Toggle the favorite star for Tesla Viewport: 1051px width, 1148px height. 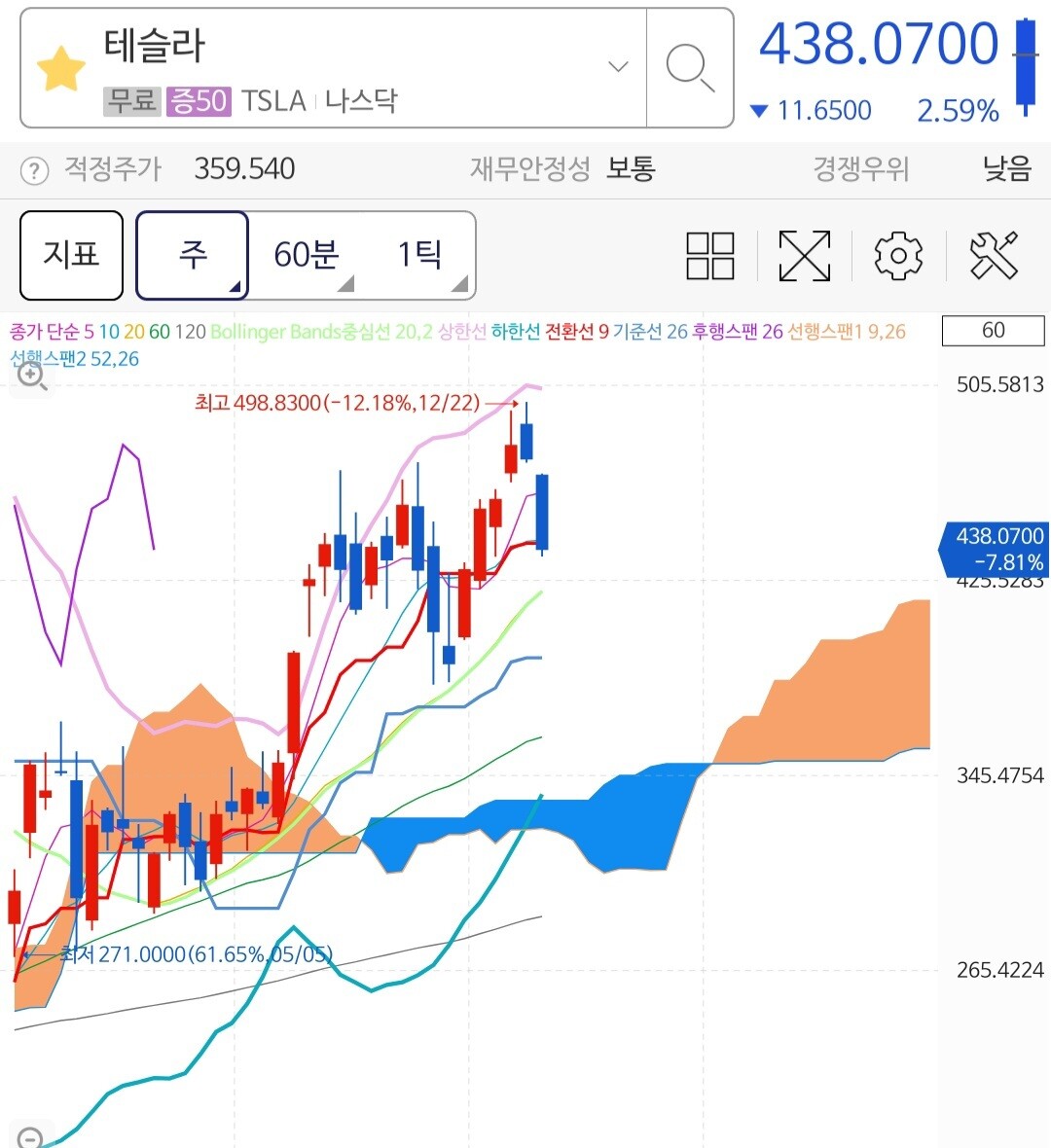(x=60, y=68)
